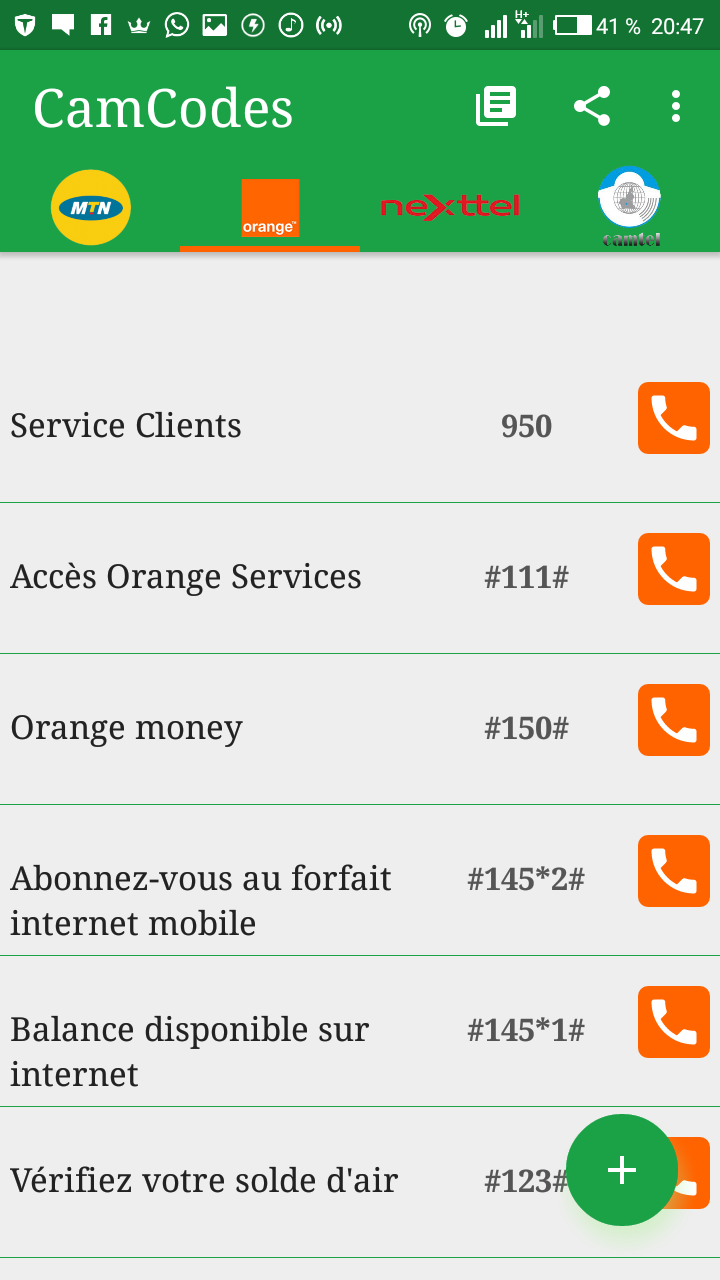
Task: Switch to the Orange operator tab
Action: 269,205
